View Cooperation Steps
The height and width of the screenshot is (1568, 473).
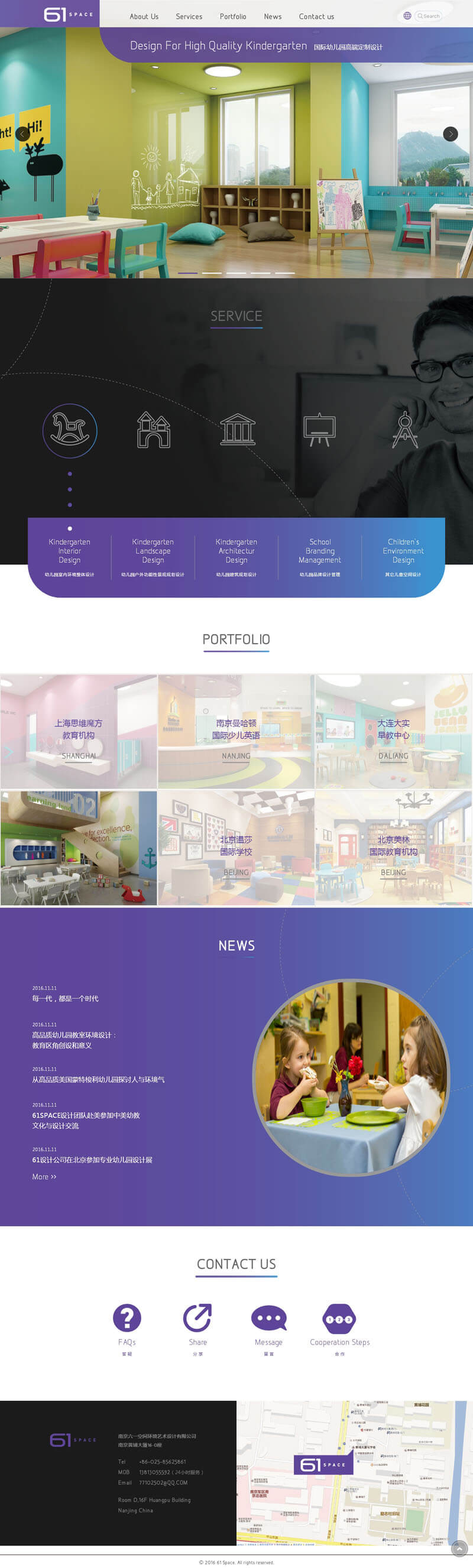339,1319
